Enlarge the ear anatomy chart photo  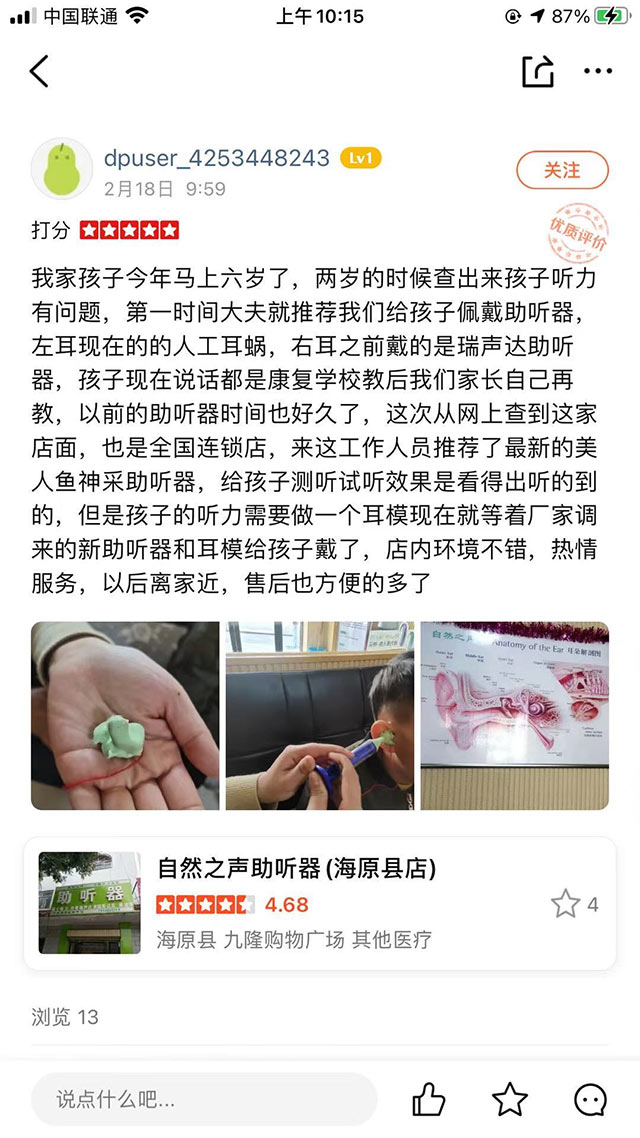pyautogui.click(x=514, y=715)
